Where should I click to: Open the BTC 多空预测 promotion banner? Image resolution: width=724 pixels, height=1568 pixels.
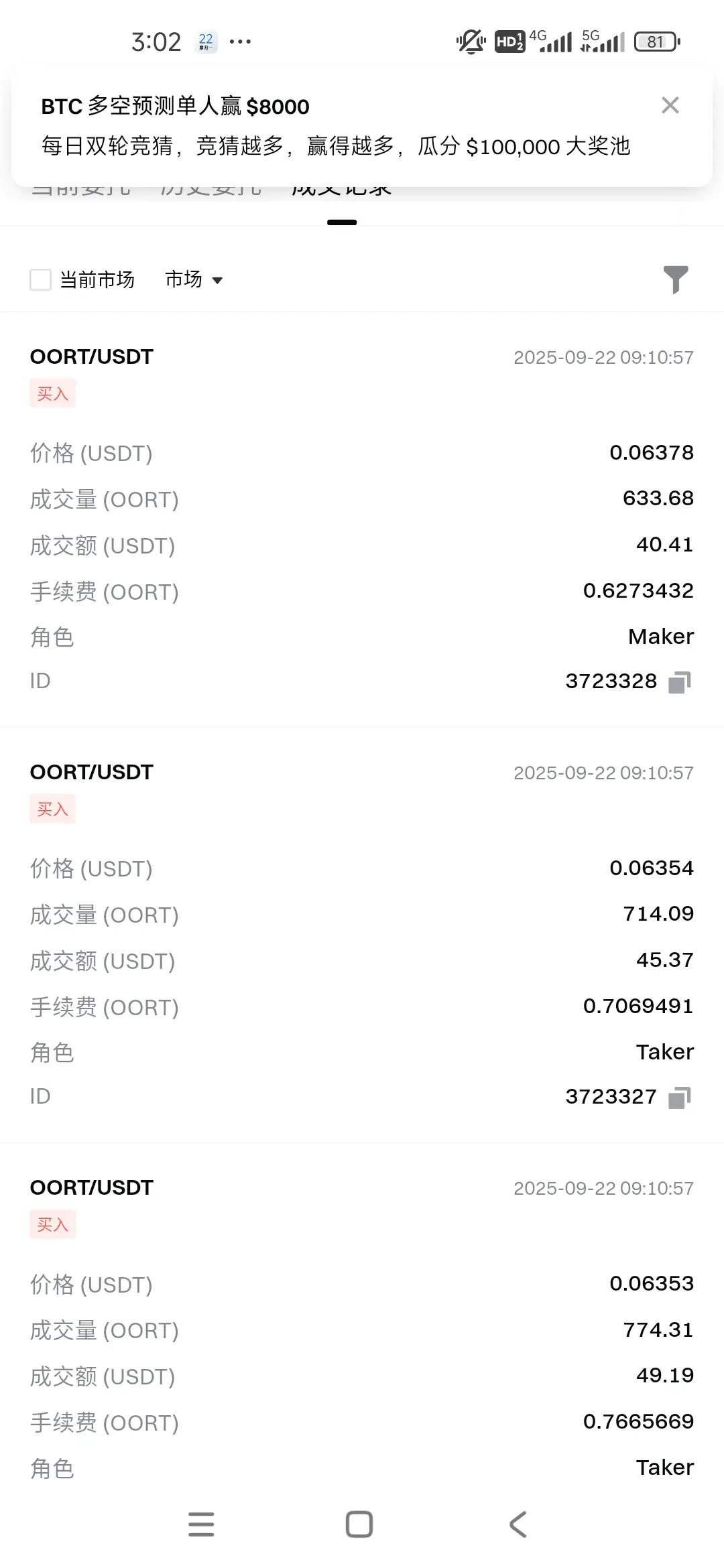pyautogui.click(x=335, y=127)
